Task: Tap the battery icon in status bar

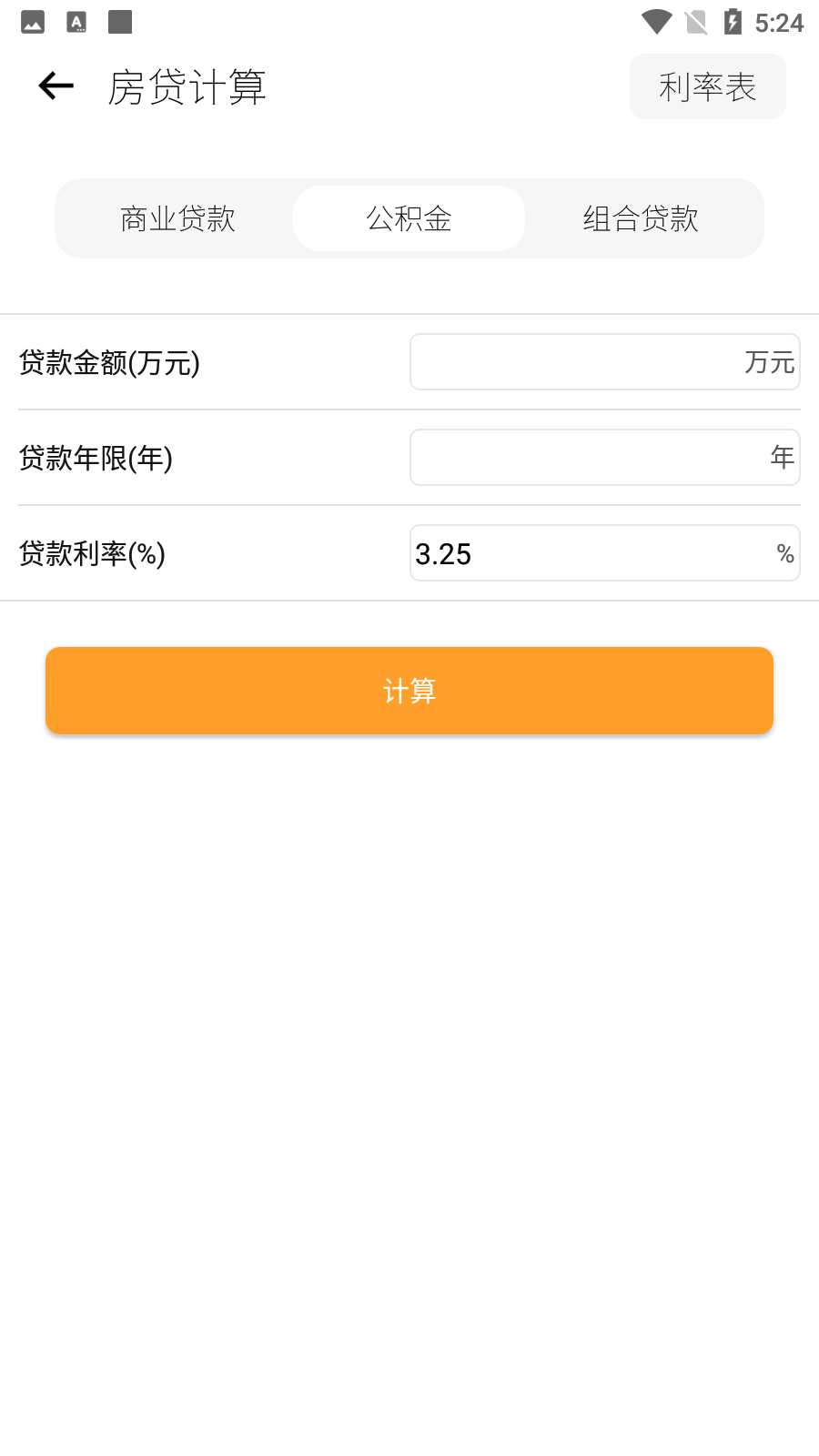Action: 734,22
